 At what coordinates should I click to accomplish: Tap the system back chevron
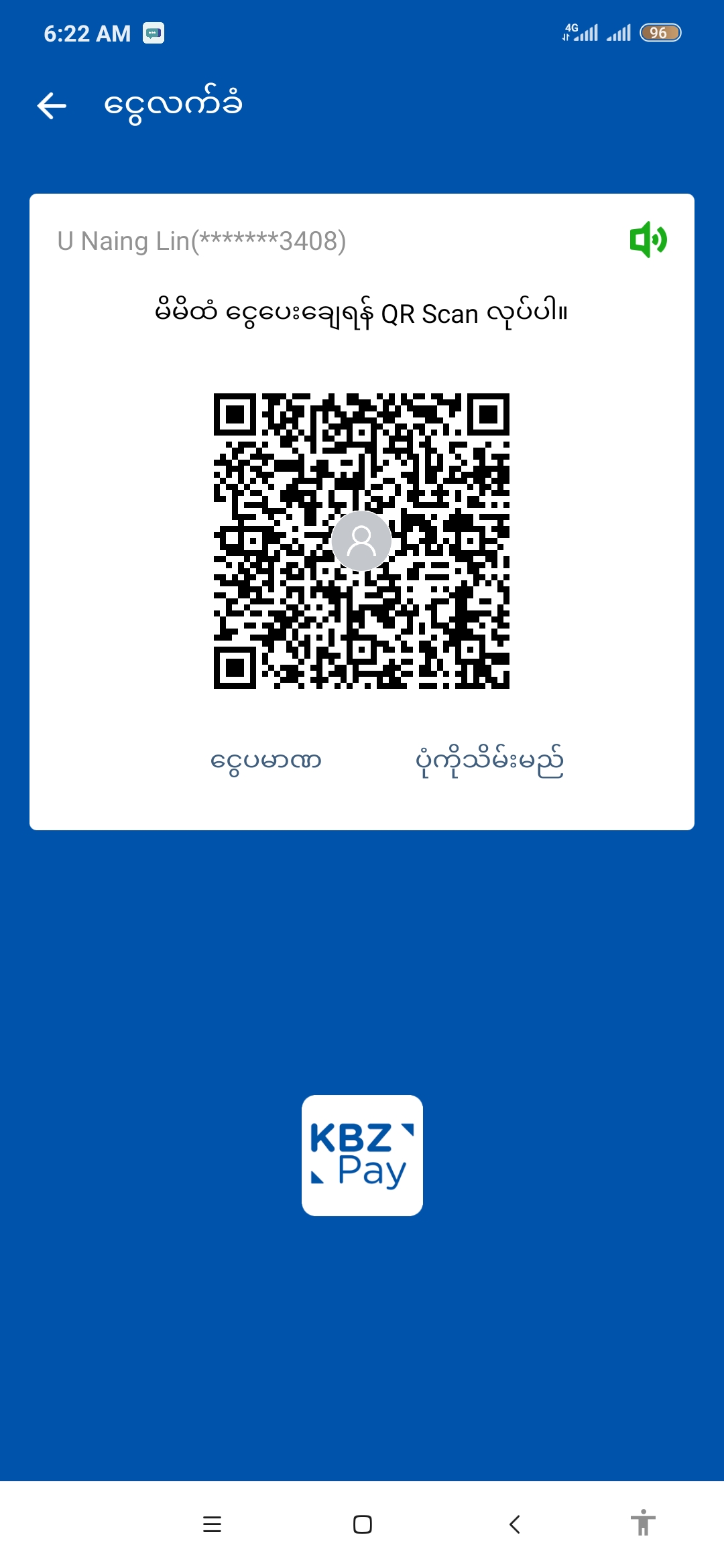click(514, 1524)
